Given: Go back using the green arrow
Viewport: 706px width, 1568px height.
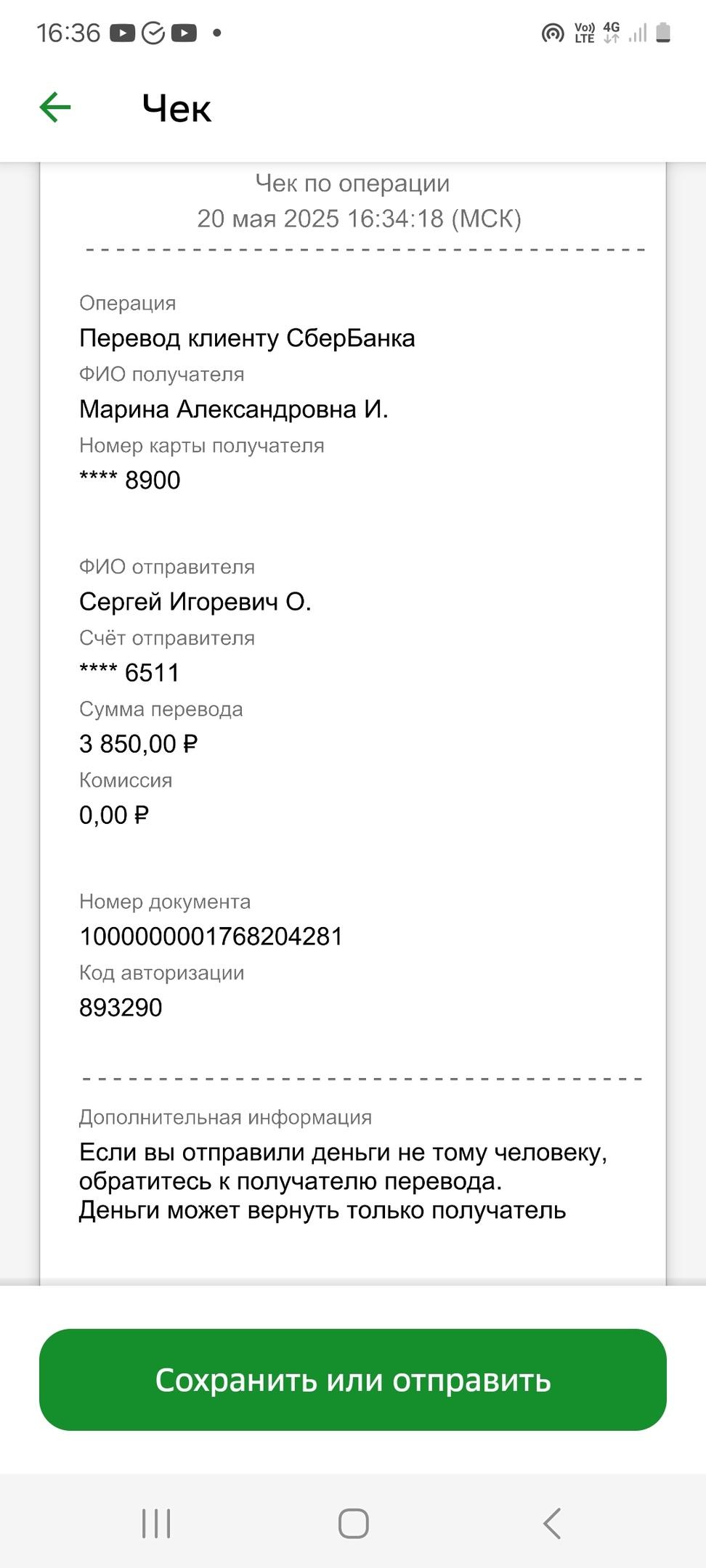Looking at the screenshot, I should coord(55,108).
